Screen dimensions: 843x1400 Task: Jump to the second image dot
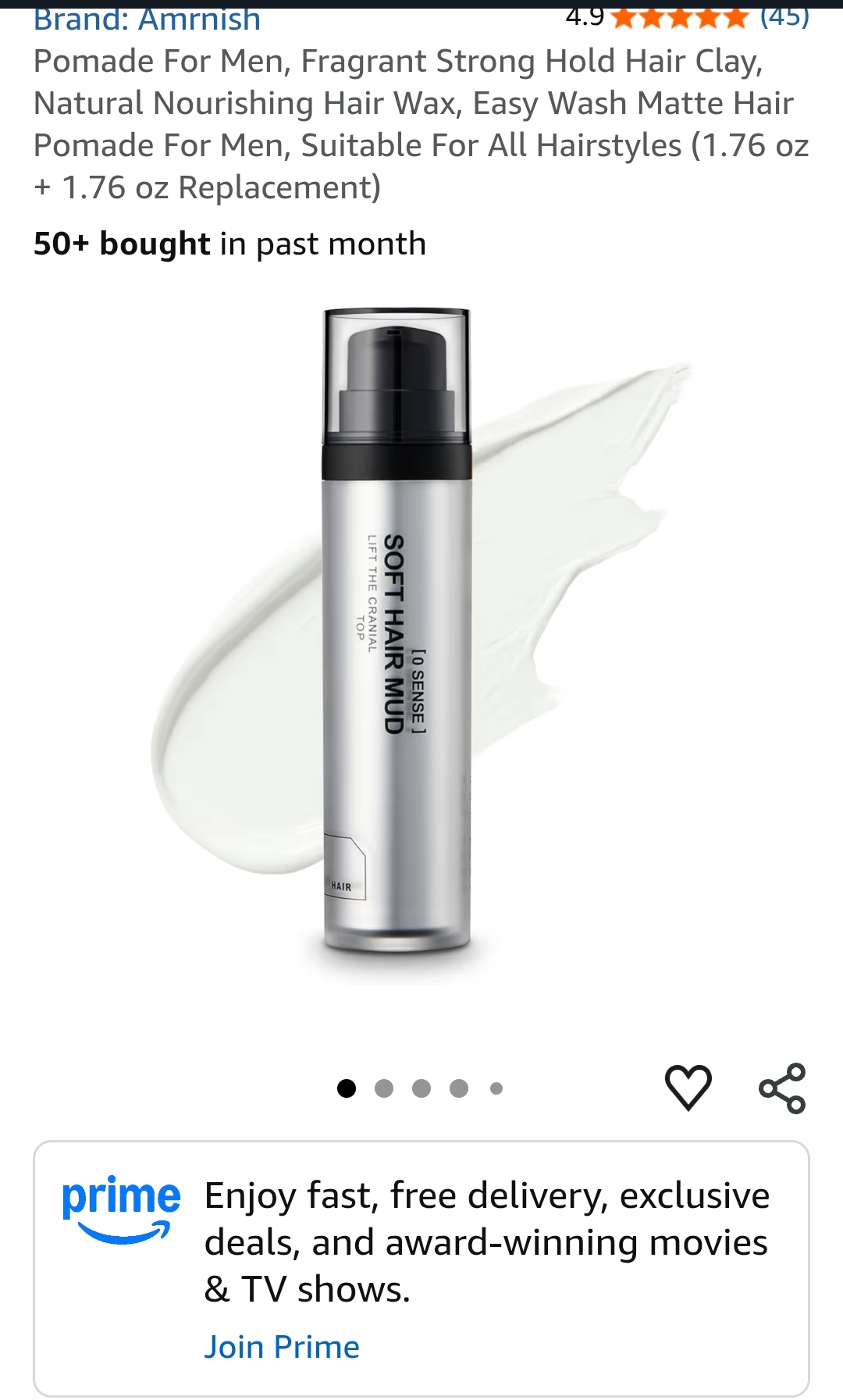(x=384, y=1088)
